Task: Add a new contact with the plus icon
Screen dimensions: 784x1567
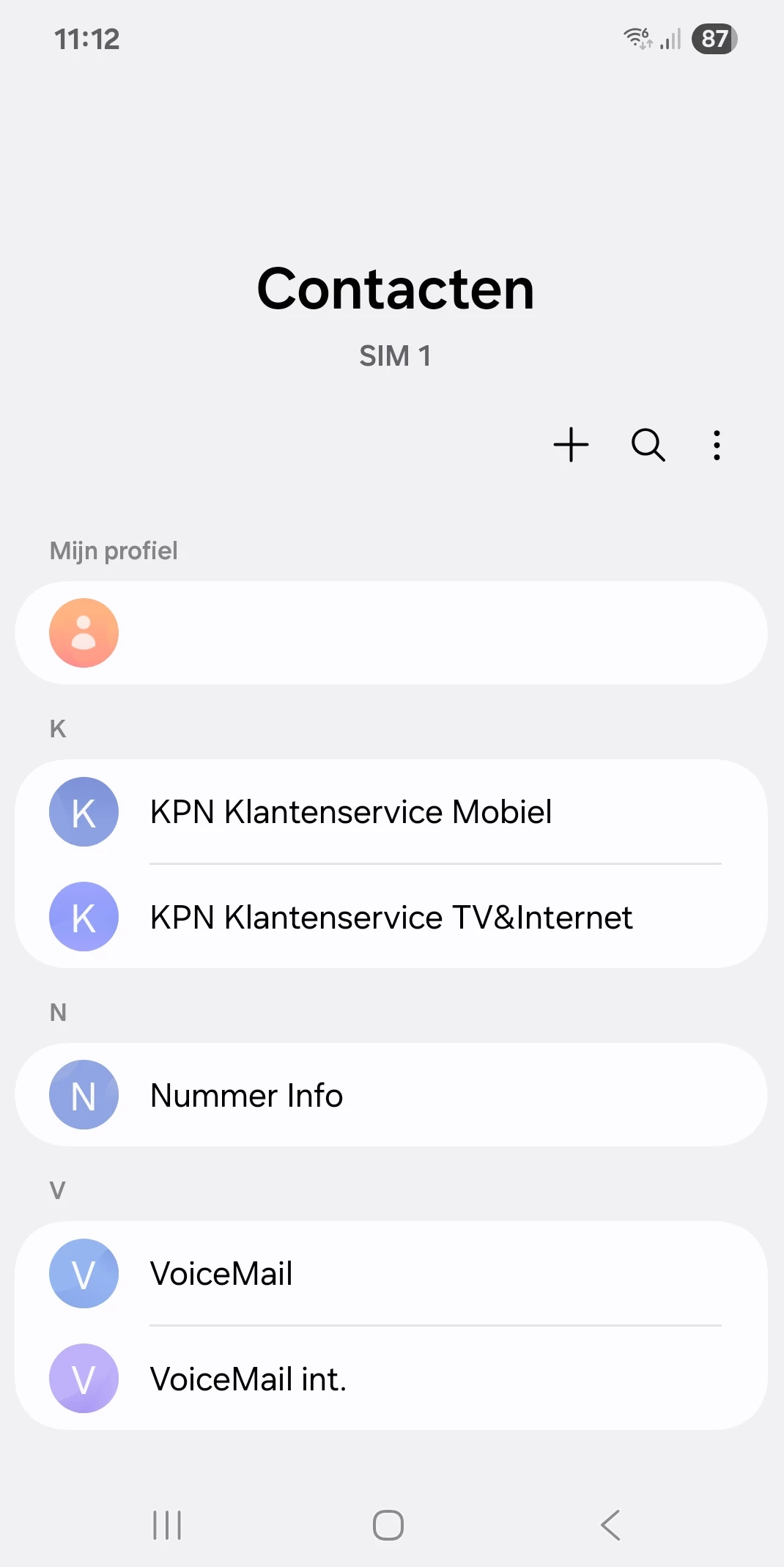Action: click(571, 445)
